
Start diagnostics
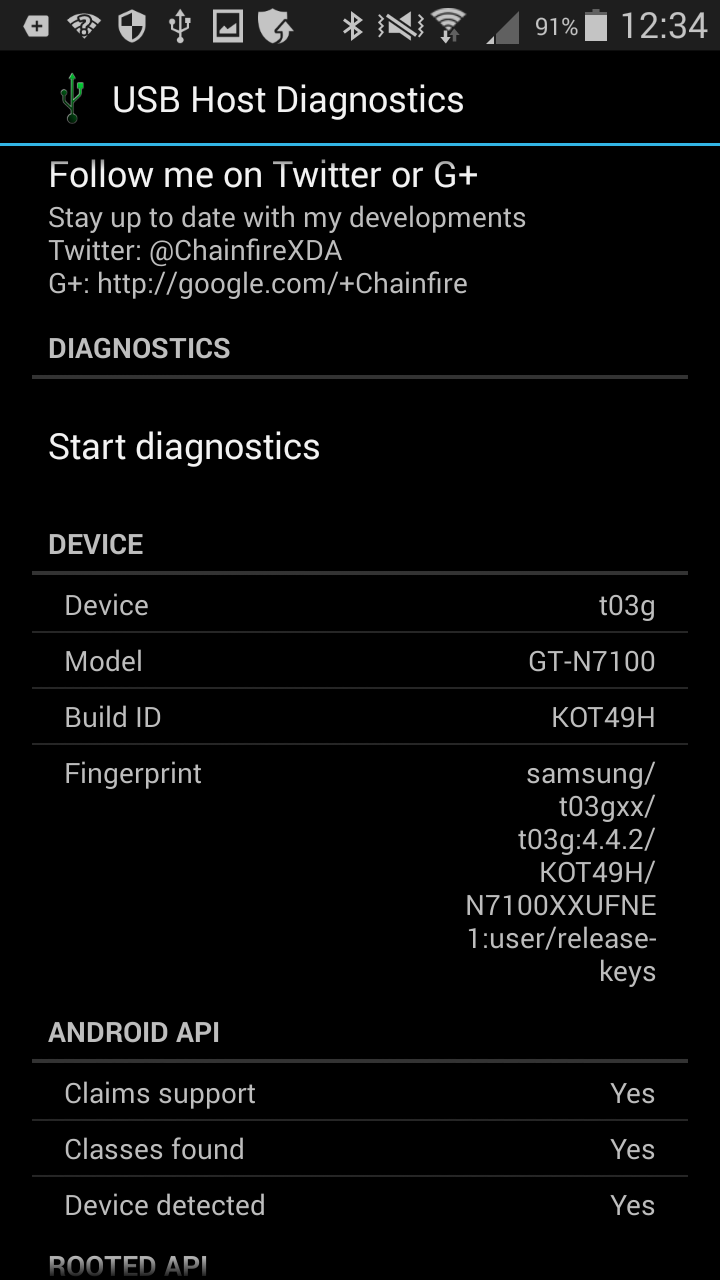point(360,446)
